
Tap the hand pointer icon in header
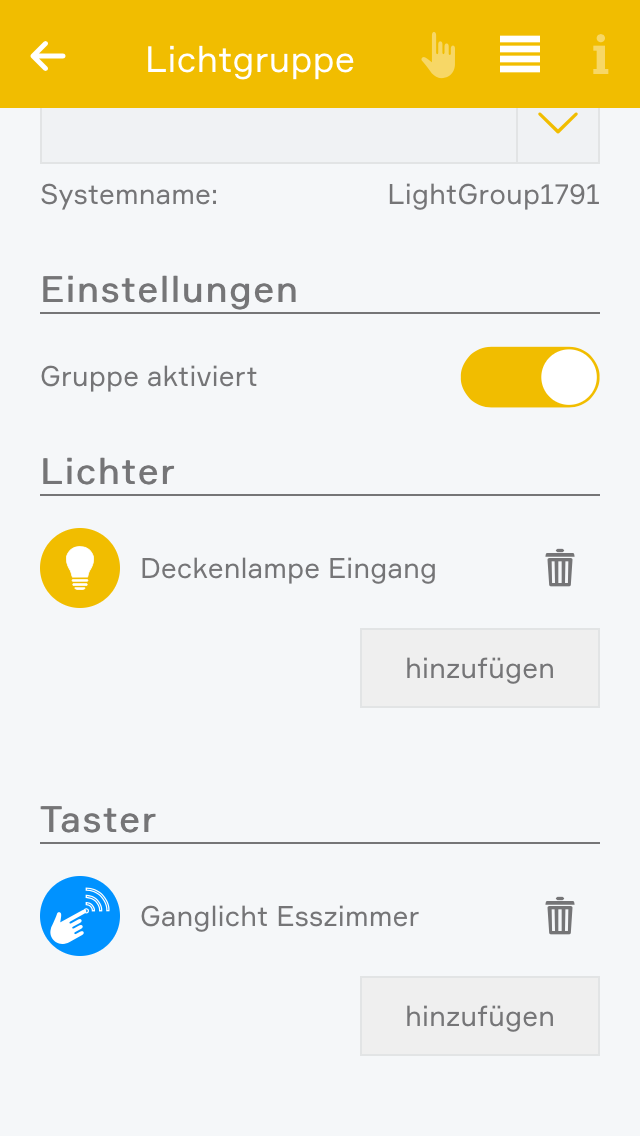point(438,56)
